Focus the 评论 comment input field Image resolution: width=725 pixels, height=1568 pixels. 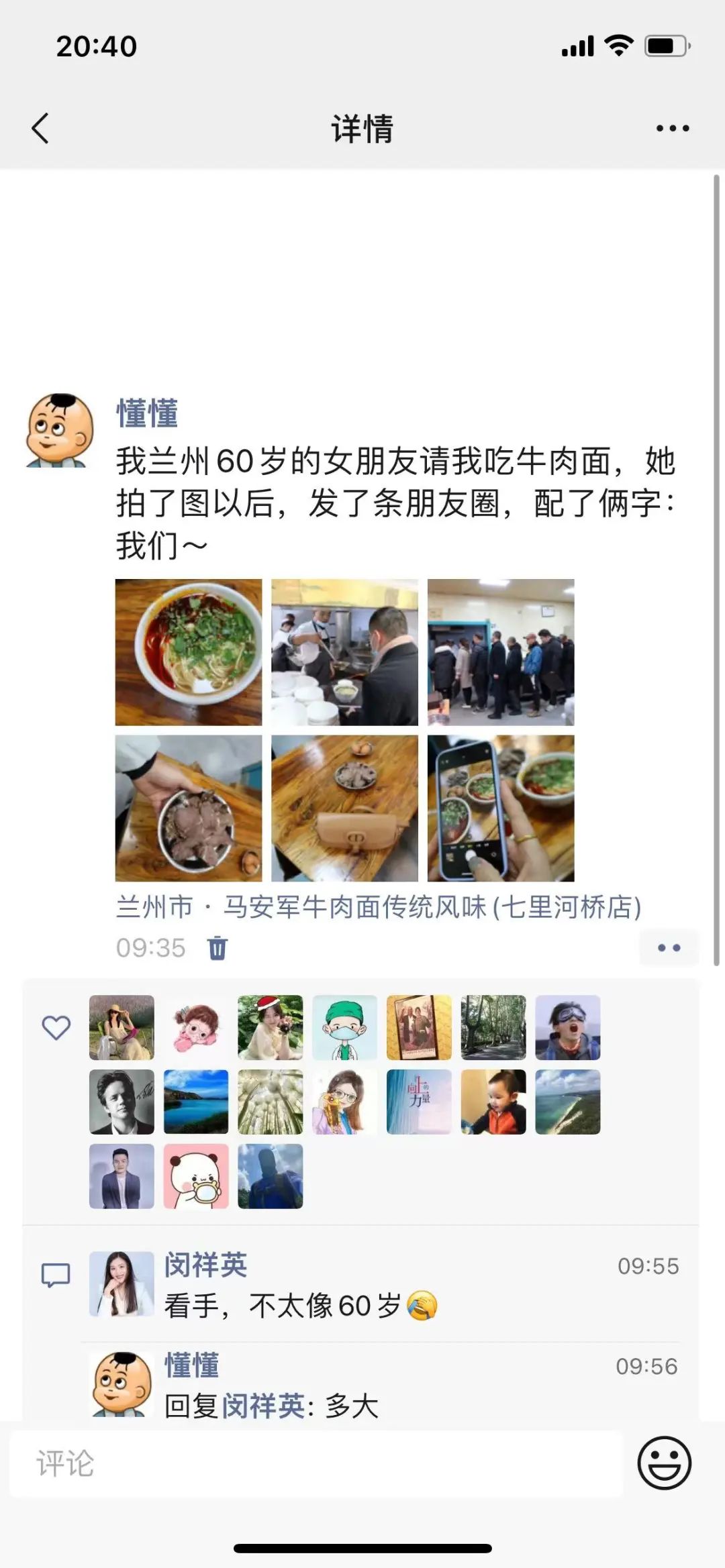click(x=316, y=1463)
